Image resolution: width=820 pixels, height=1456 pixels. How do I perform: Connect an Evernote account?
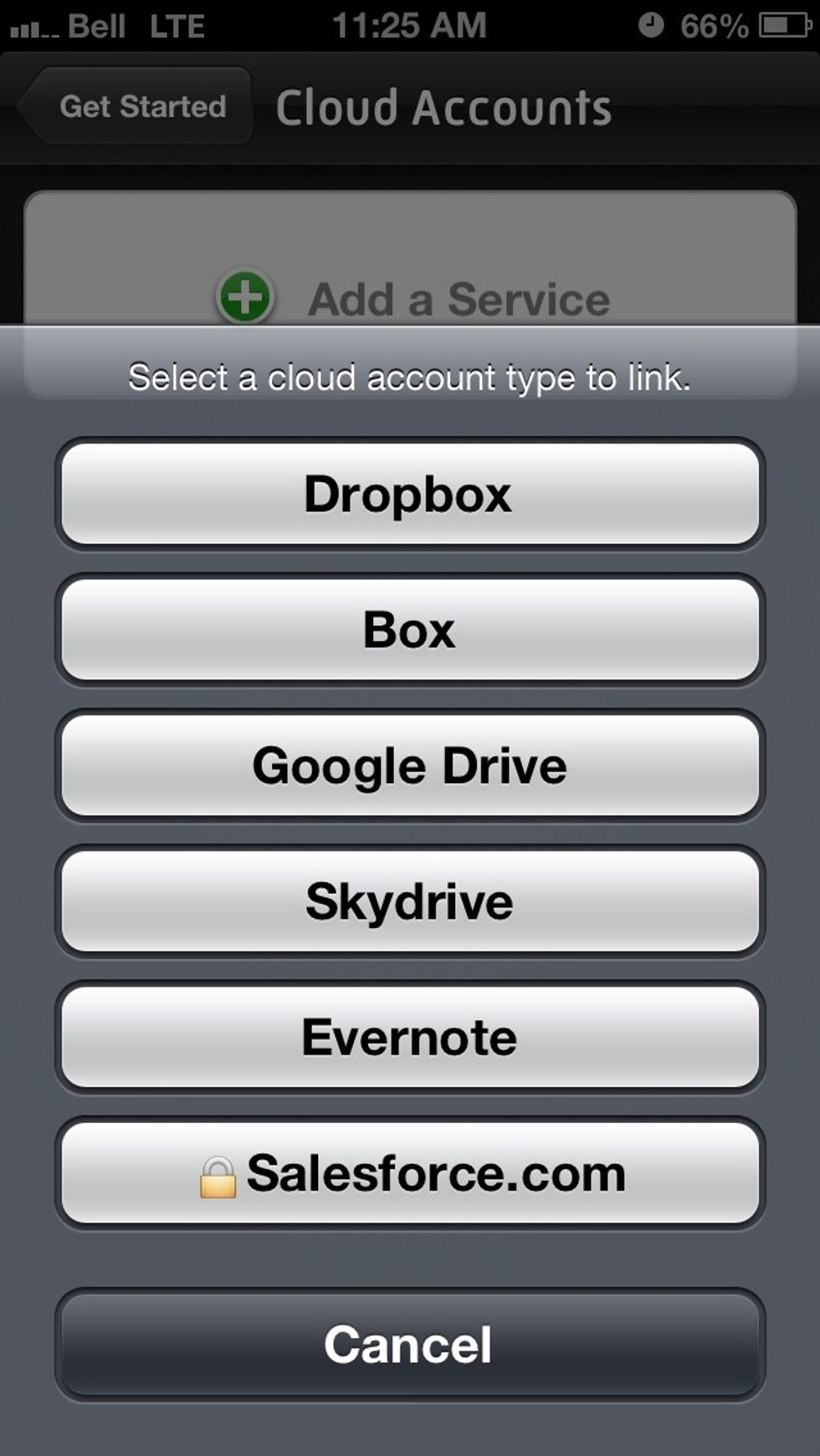[x=409, y=1037]
